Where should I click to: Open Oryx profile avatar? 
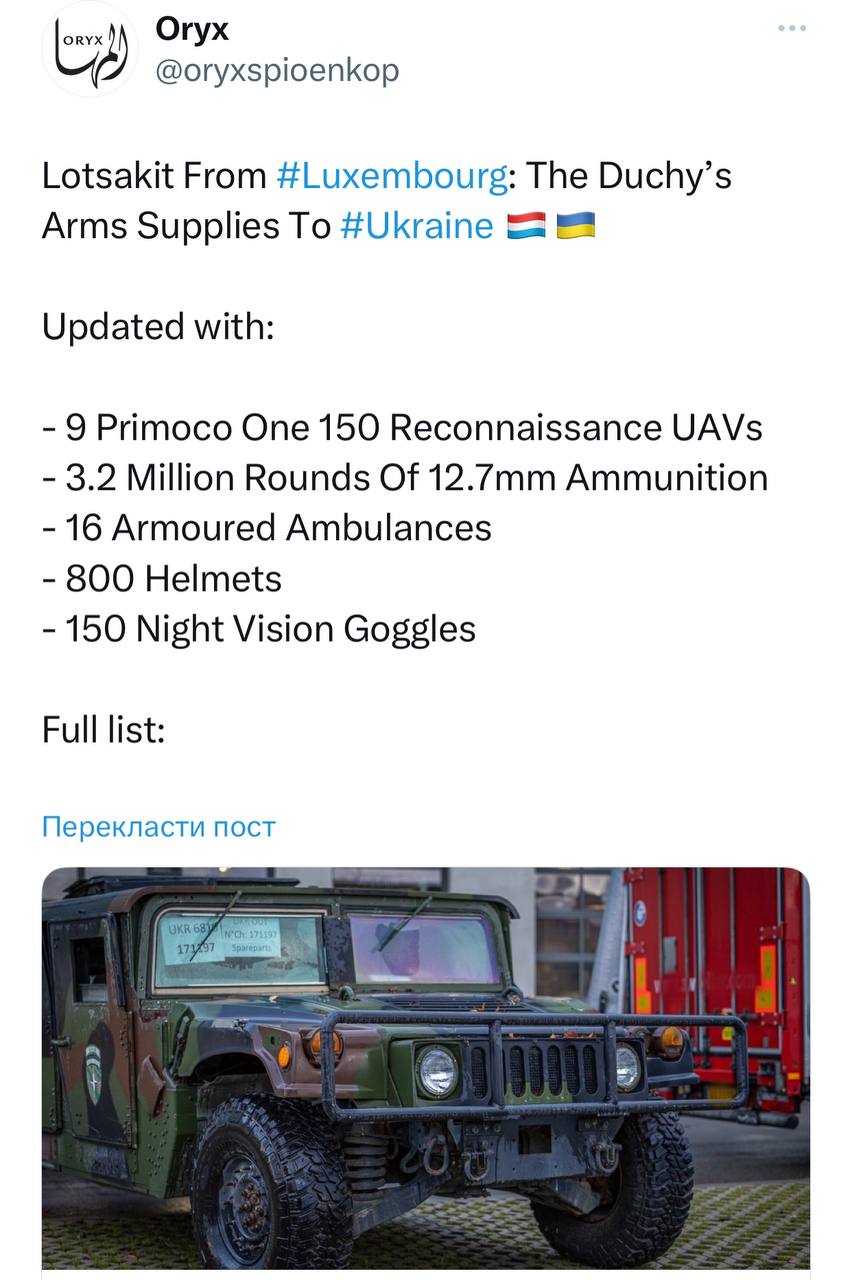click(88, 51)
